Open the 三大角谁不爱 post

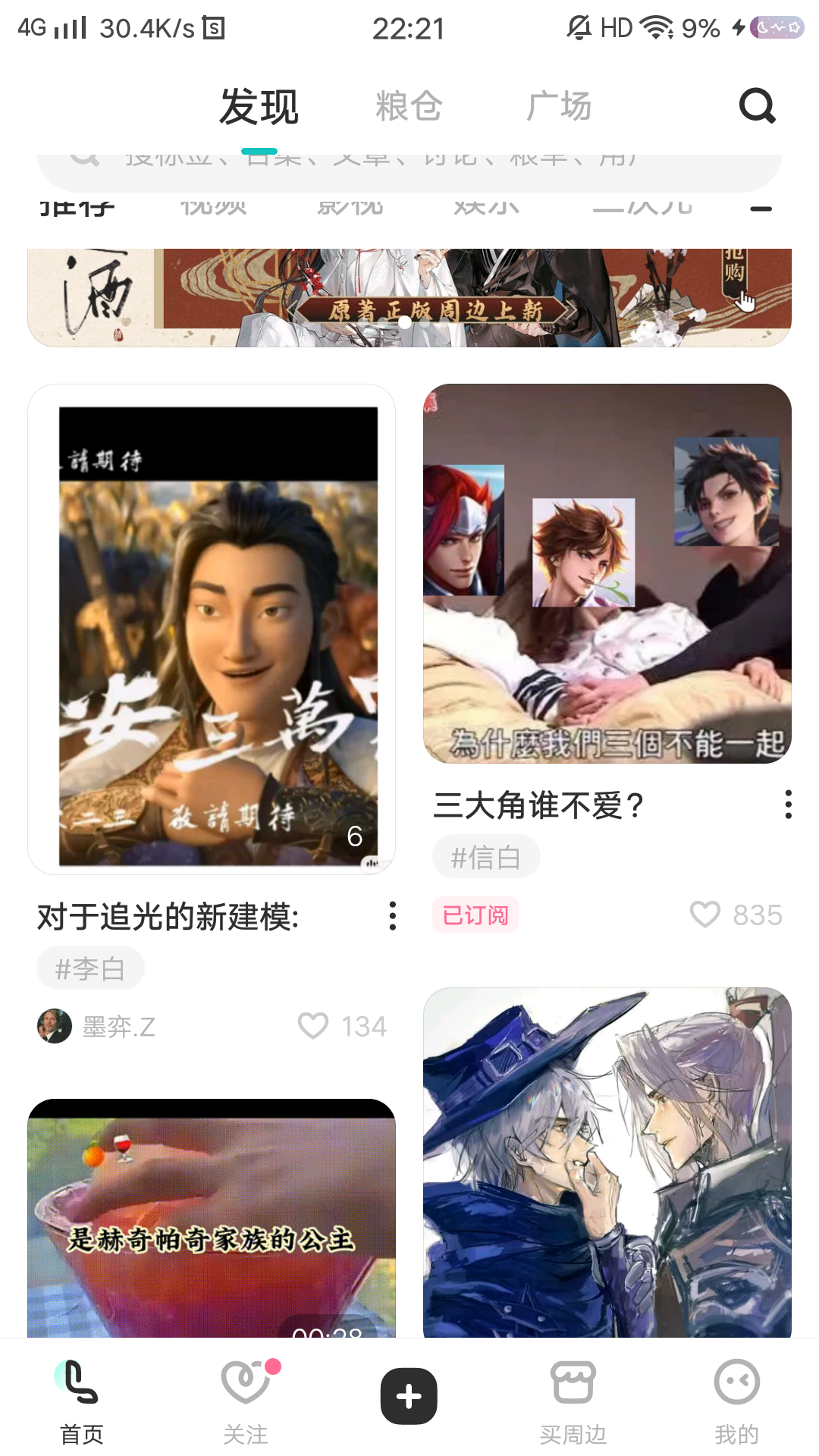click(607, 573)
